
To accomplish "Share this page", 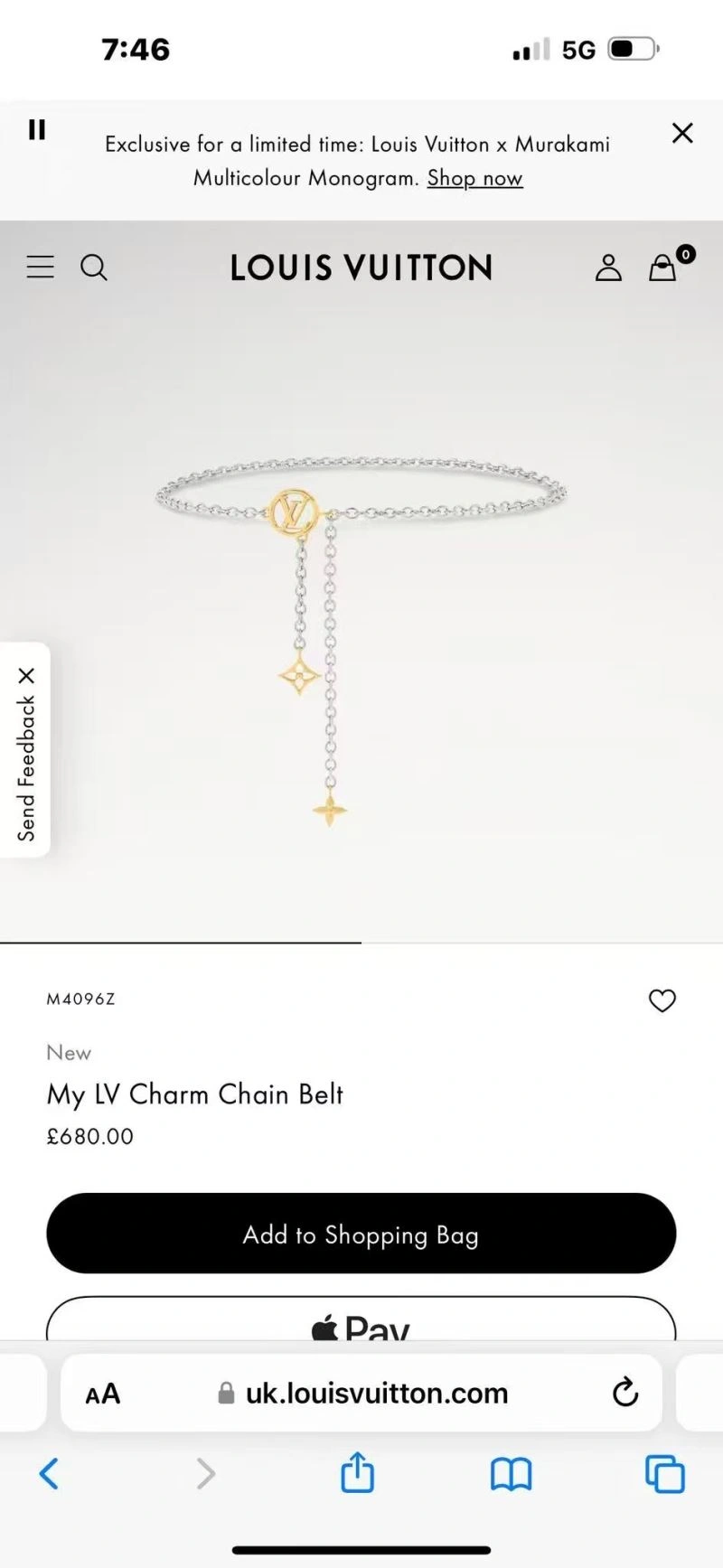I will click(x=357, y=1472).
